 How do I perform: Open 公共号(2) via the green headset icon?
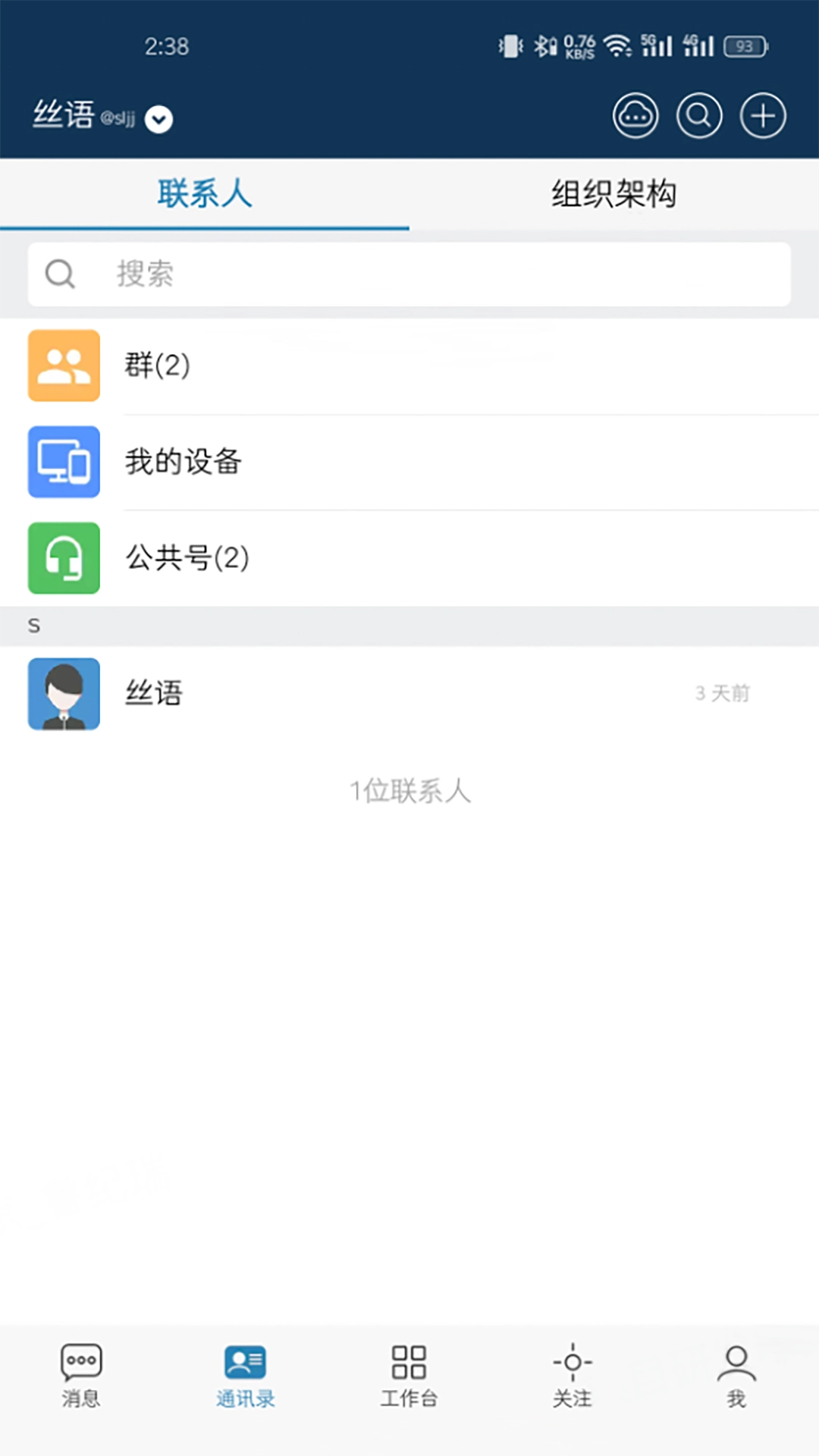tap(64, 559)
